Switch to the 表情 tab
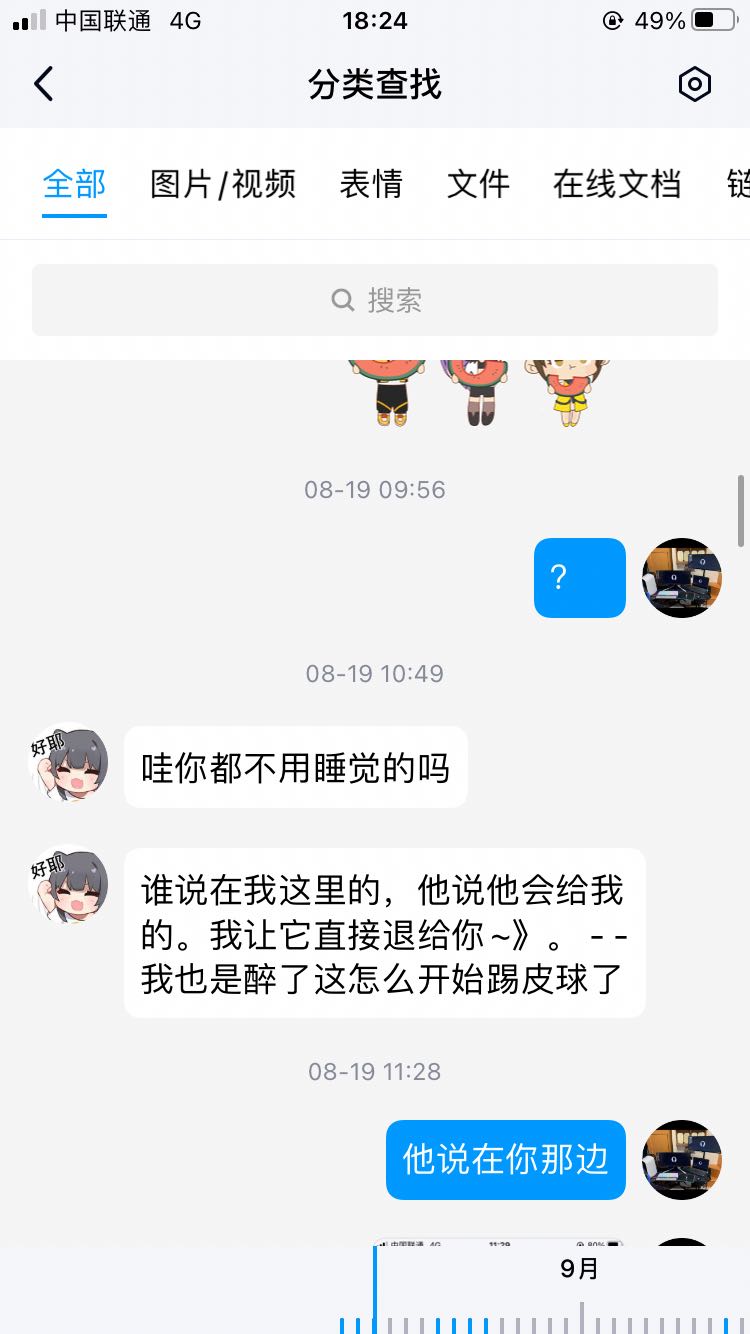This screenshot has height=1334, width=750. (x=372, y=184)
